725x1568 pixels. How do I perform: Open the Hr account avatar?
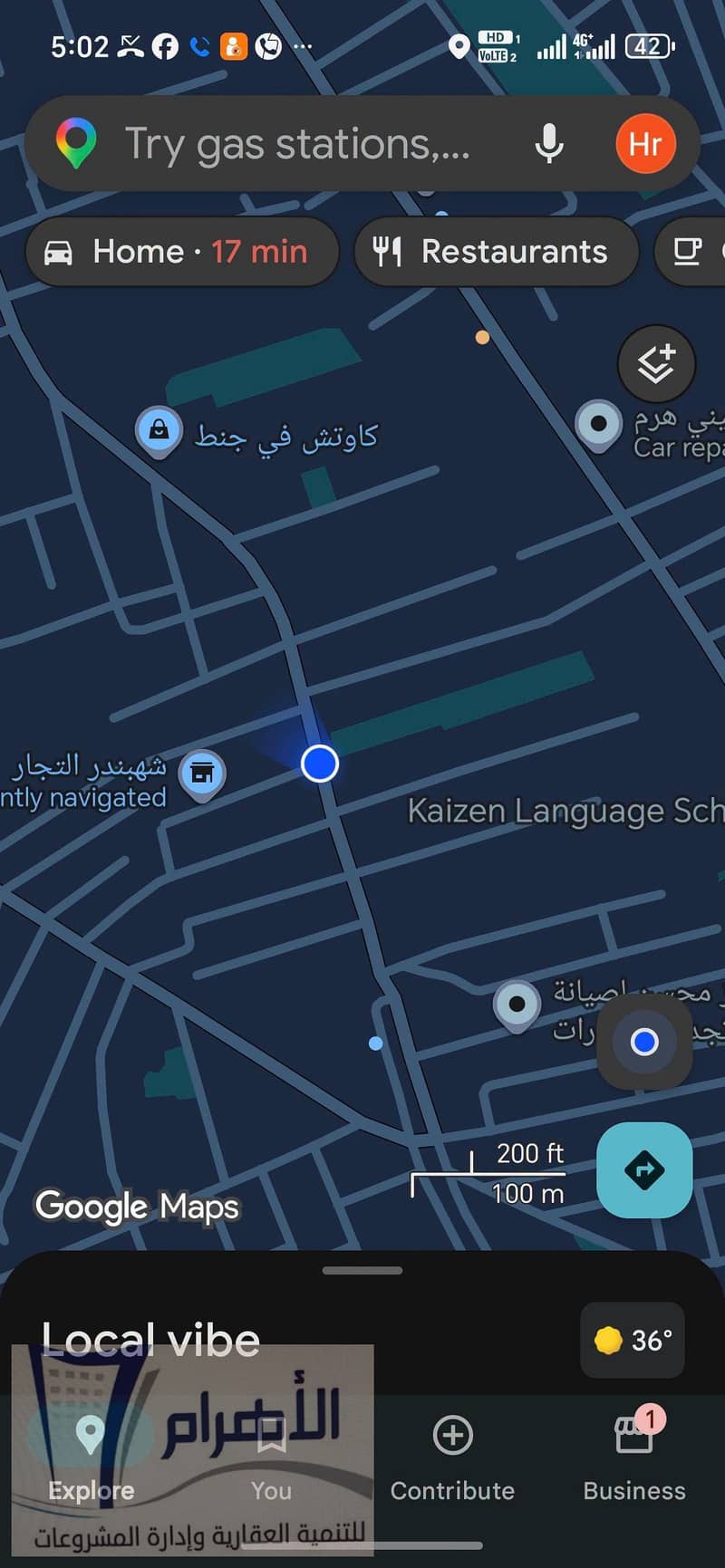click(x=645, y=143)
